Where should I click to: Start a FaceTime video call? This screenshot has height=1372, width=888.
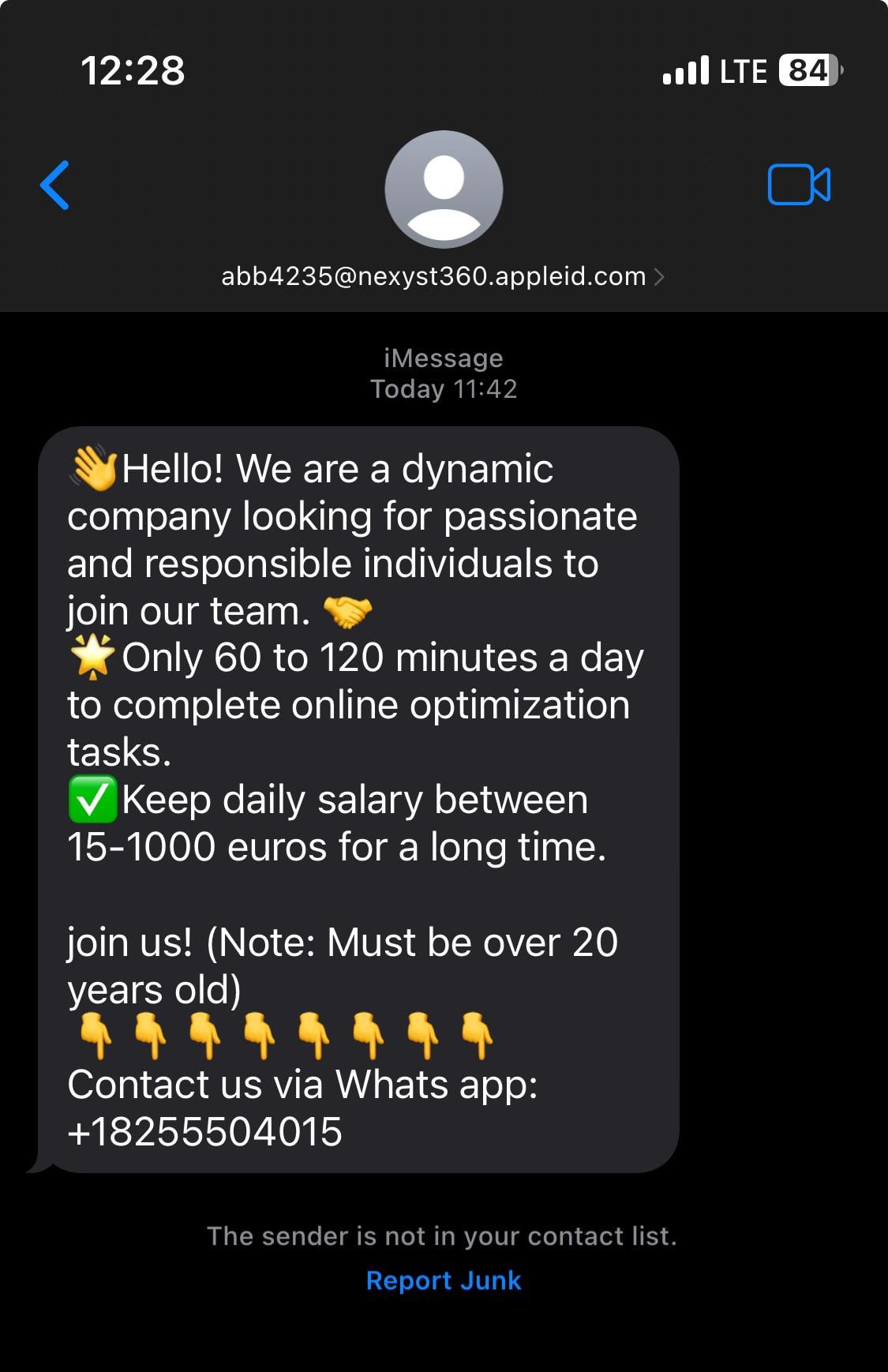pyautogui.click(x=799, y=185)
